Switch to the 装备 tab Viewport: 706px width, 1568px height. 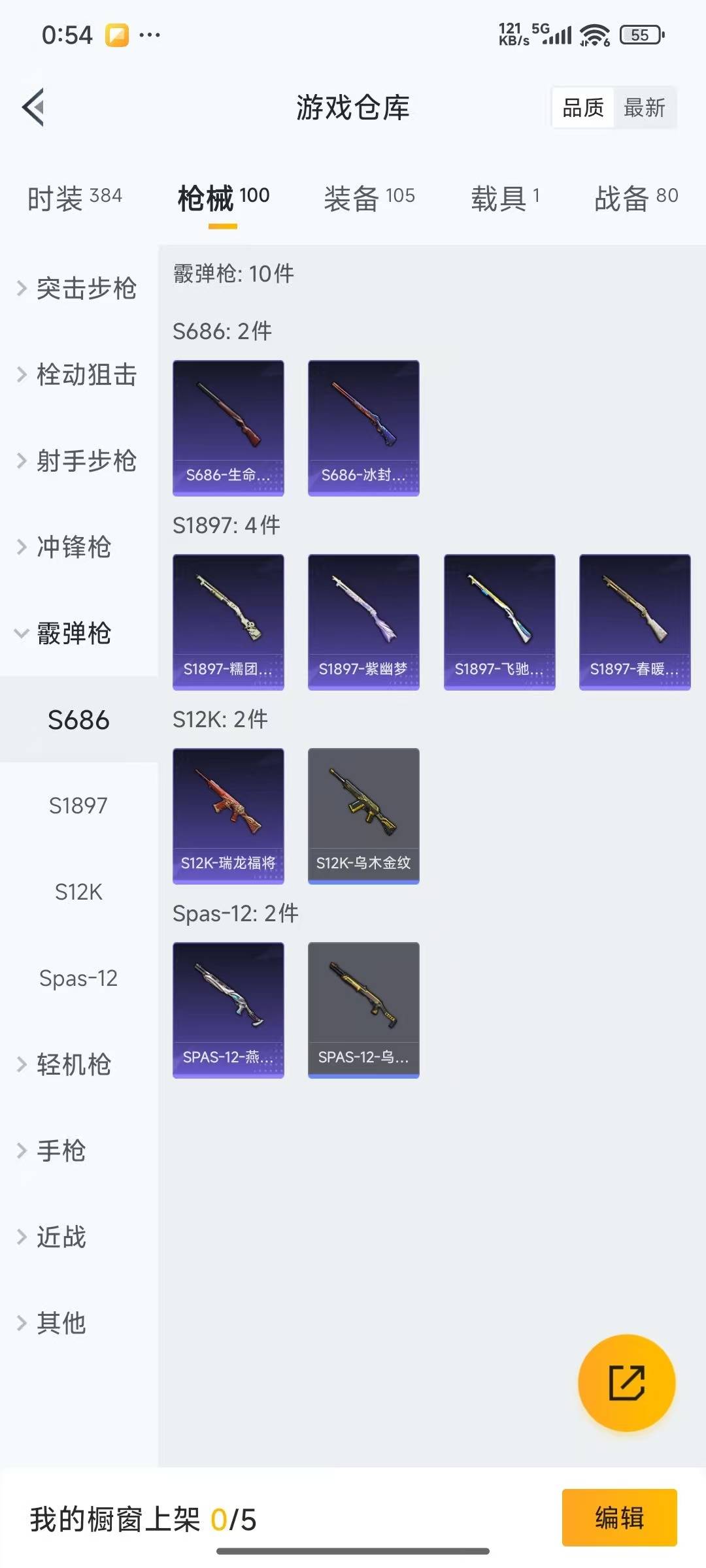pos(369,197)
